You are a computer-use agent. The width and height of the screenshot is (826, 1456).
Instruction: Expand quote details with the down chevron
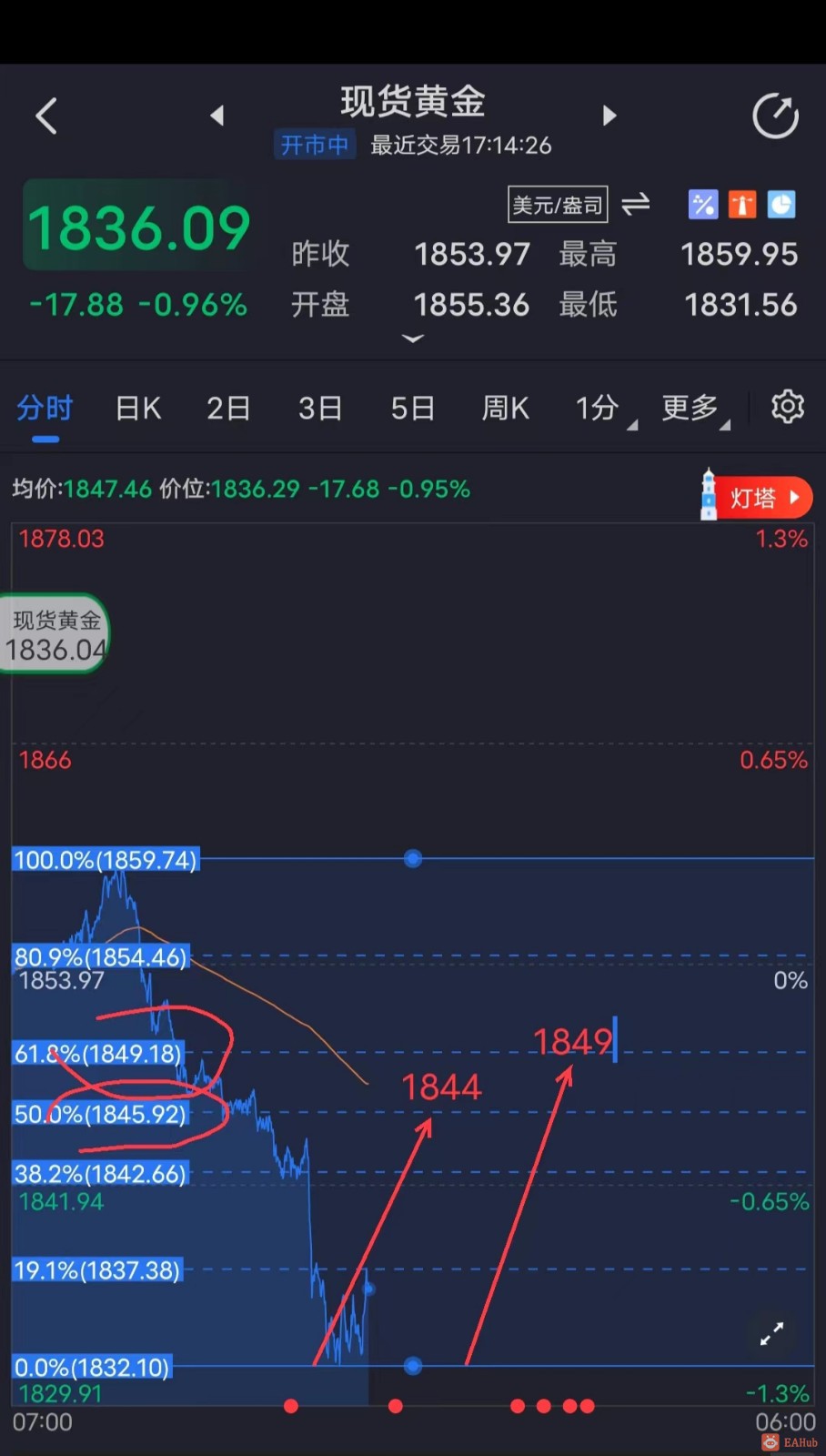point(412,339)
